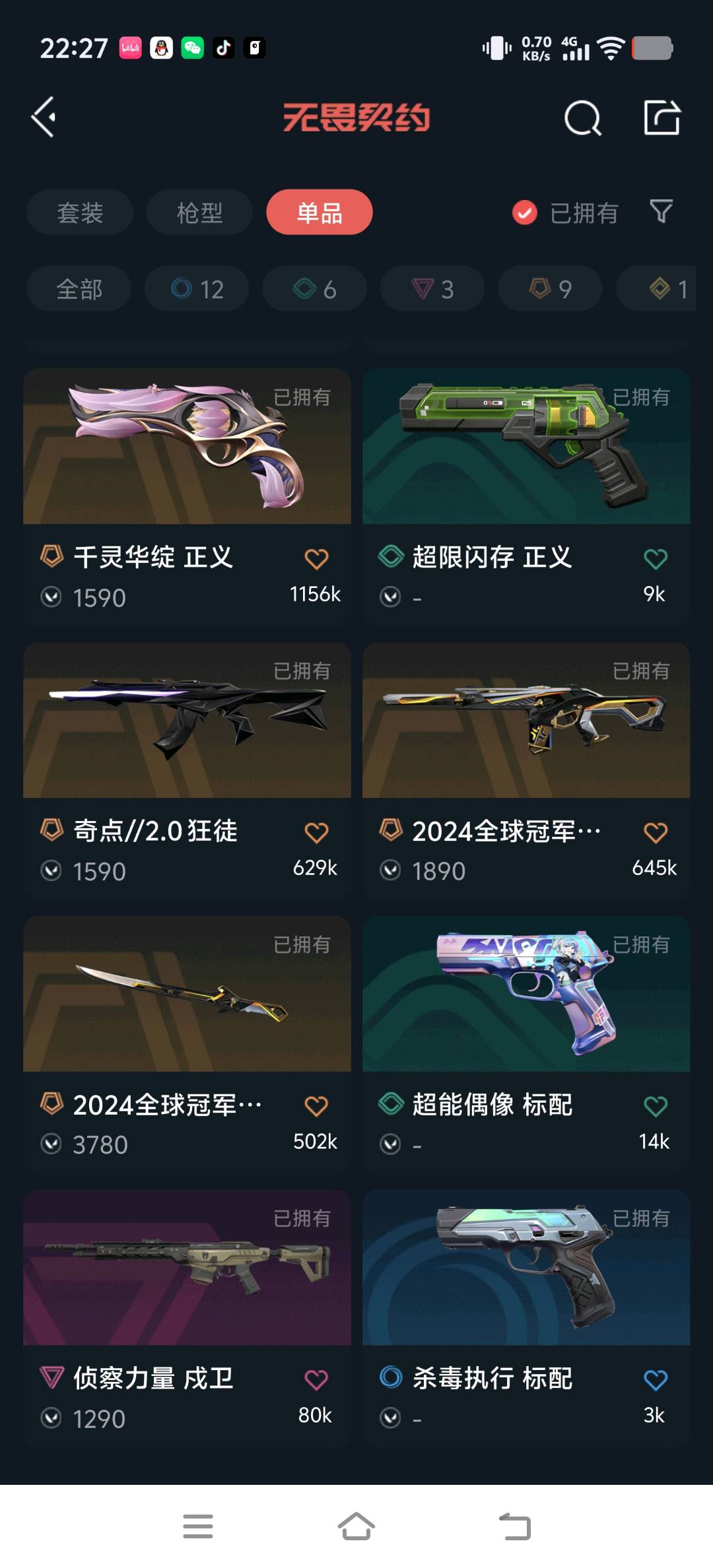
Task: Open the search magnifier icon
Action: click(582, 119)
